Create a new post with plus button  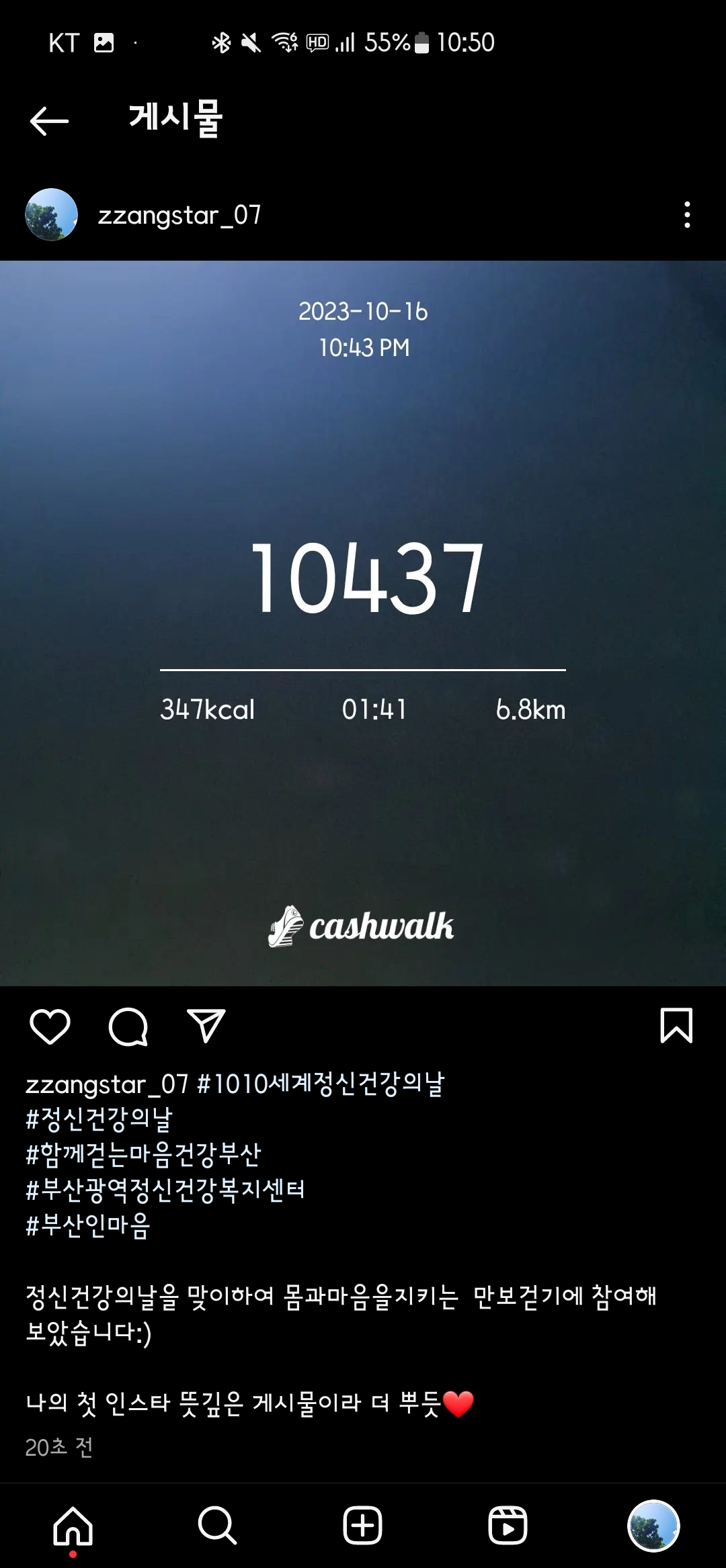click(363, 1526)
